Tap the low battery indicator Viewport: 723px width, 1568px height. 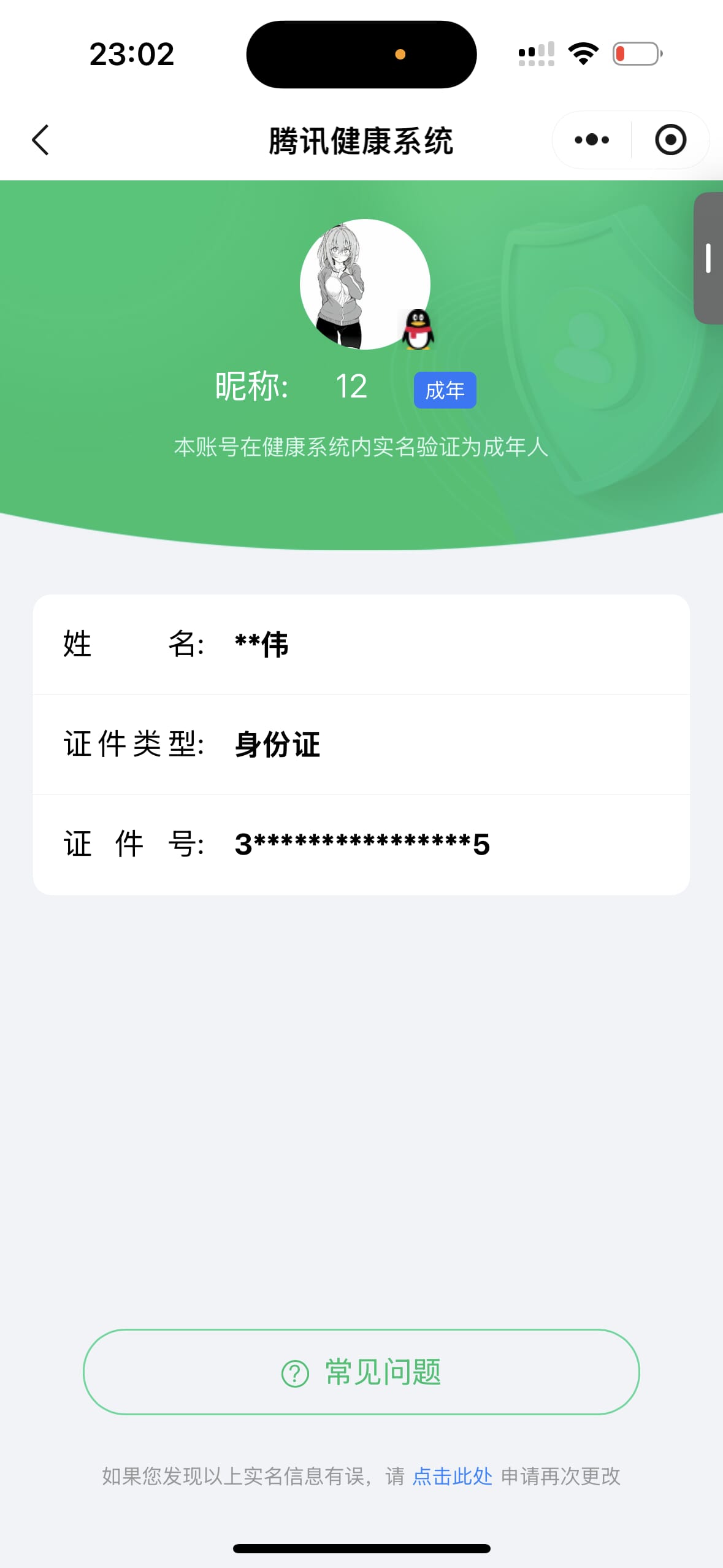pyautogui.click(x=635, y=53)
